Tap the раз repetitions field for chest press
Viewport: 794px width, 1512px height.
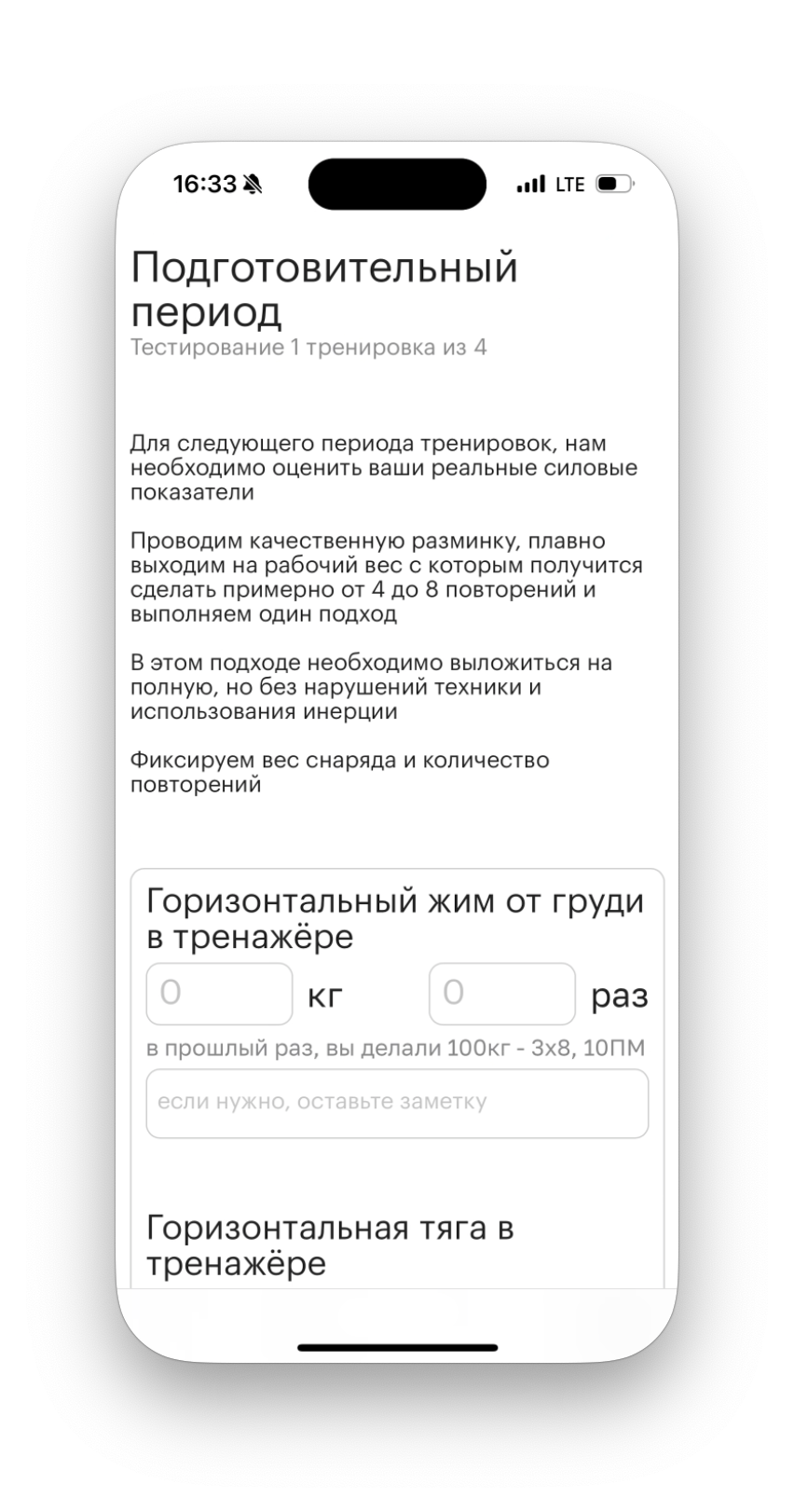(x=502, y=994)
